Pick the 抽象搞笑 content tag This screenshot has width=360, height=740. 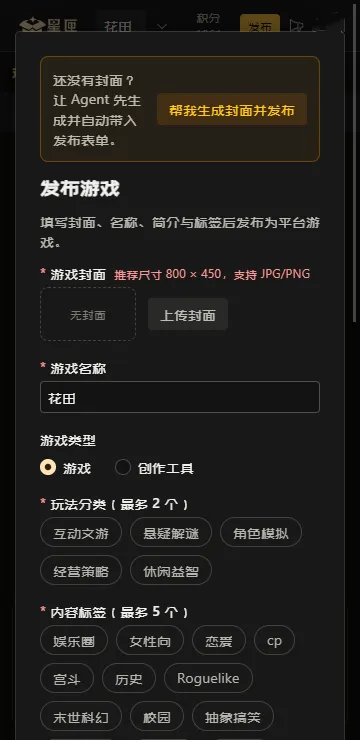coord(233,716)
